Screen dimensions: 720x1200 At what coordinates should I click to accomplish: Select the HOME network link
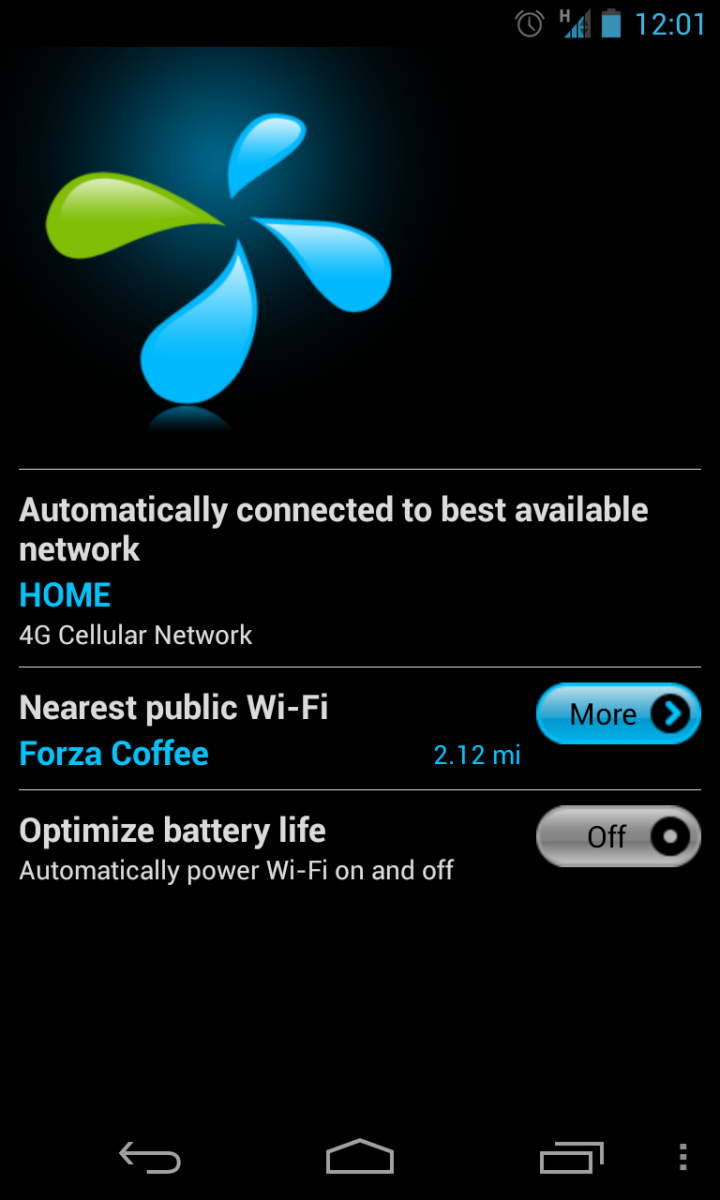[64, 595]
